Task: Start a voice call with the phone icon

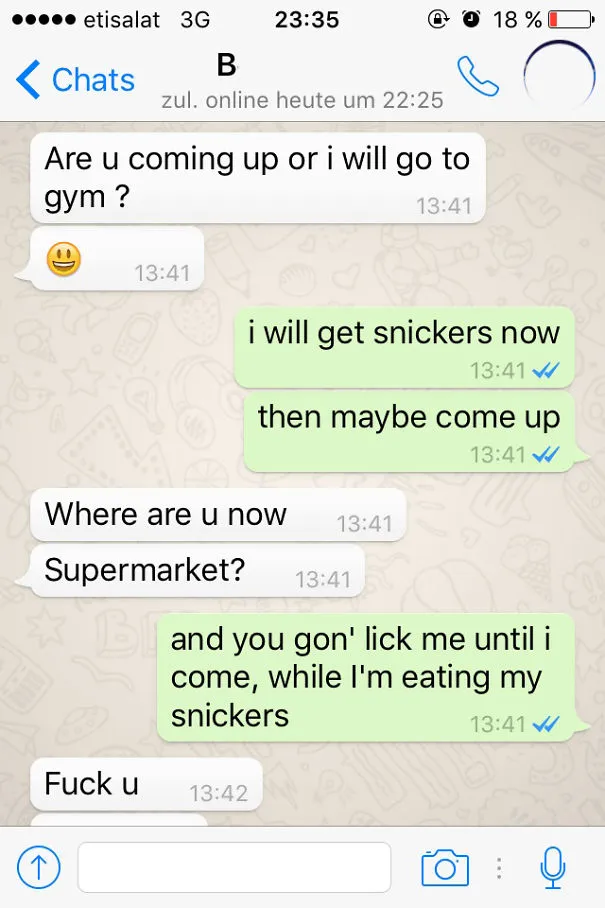Action: (478, 76)
